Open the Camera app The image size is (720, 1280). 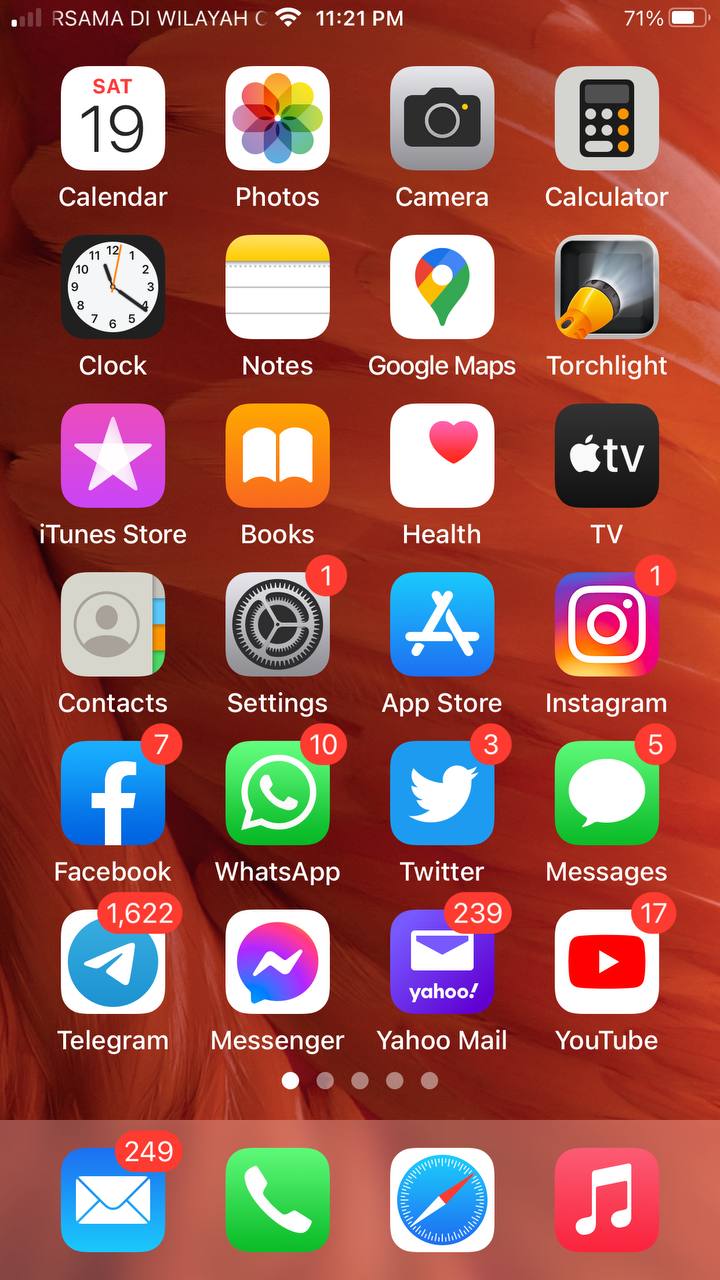442,118
